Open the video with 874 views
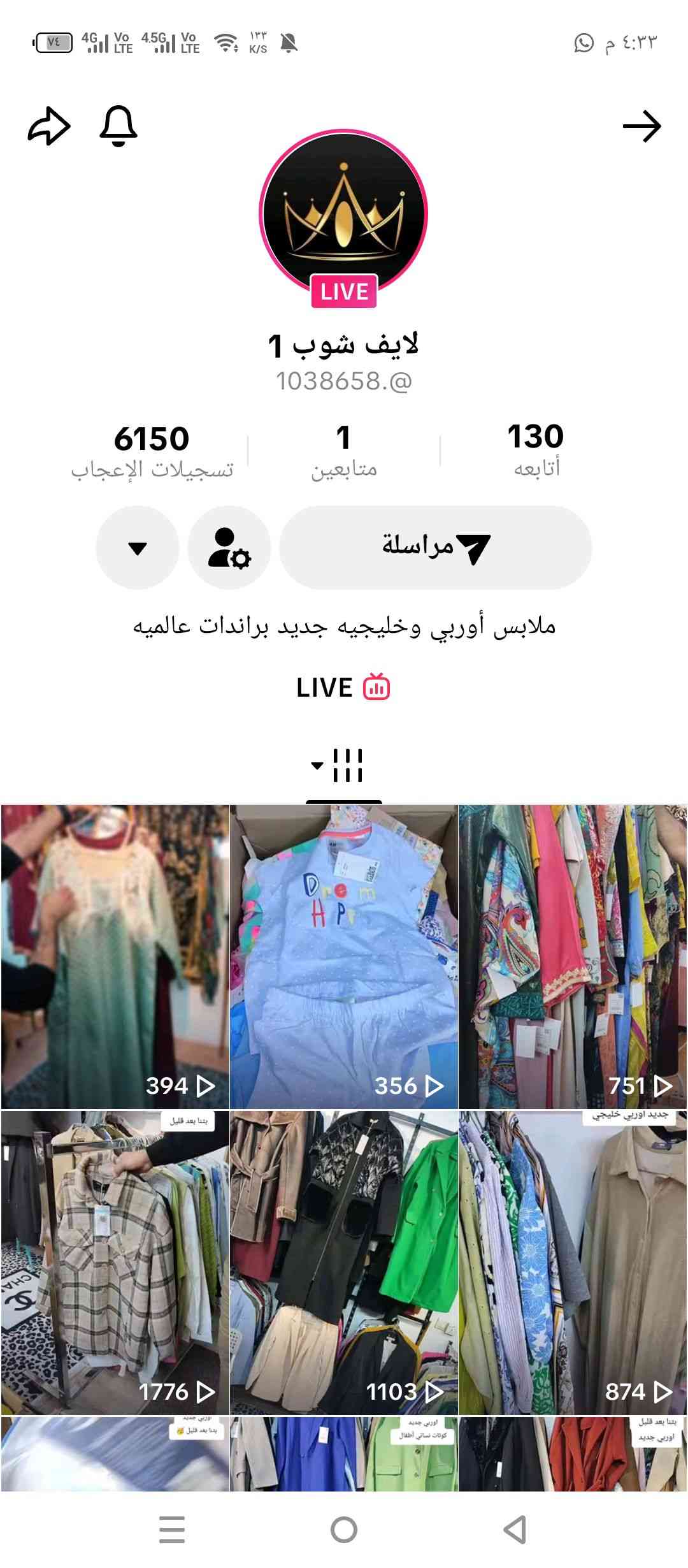 pyautogui.click(x=573, y=1262)
